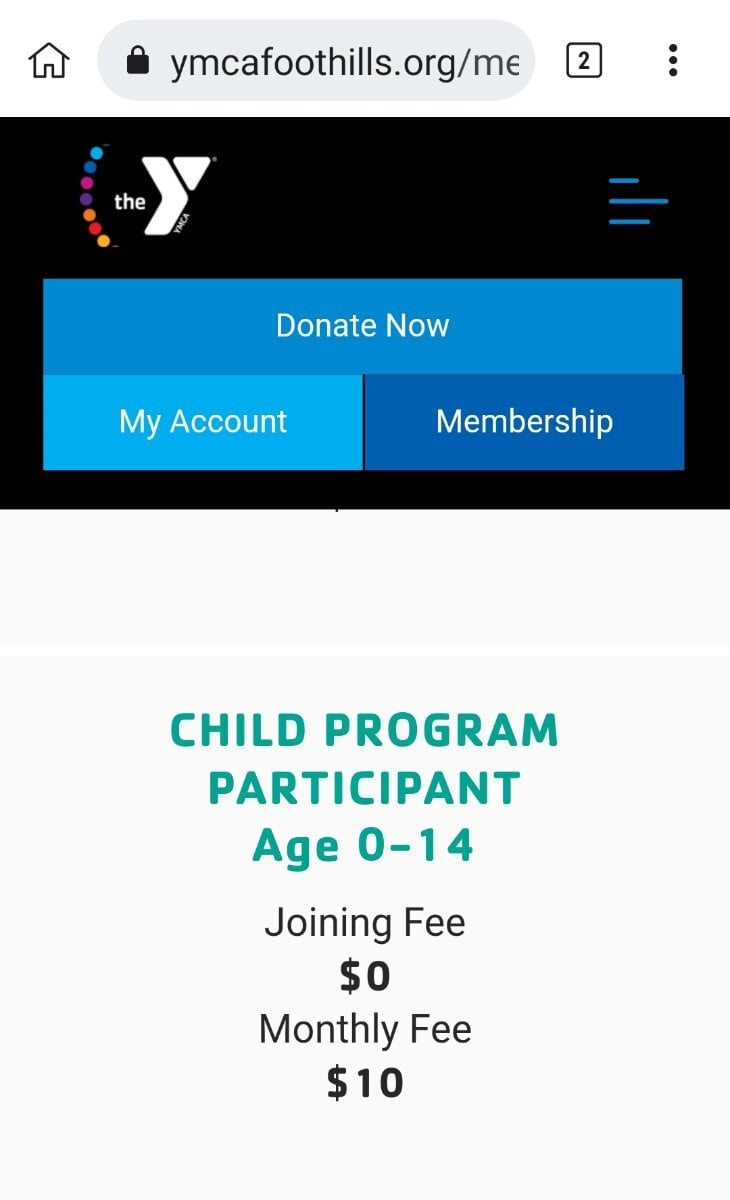This screenshot has height=1200, width=730.
Task: Open the hamburger menu in site header
Action: click(638, 200)
